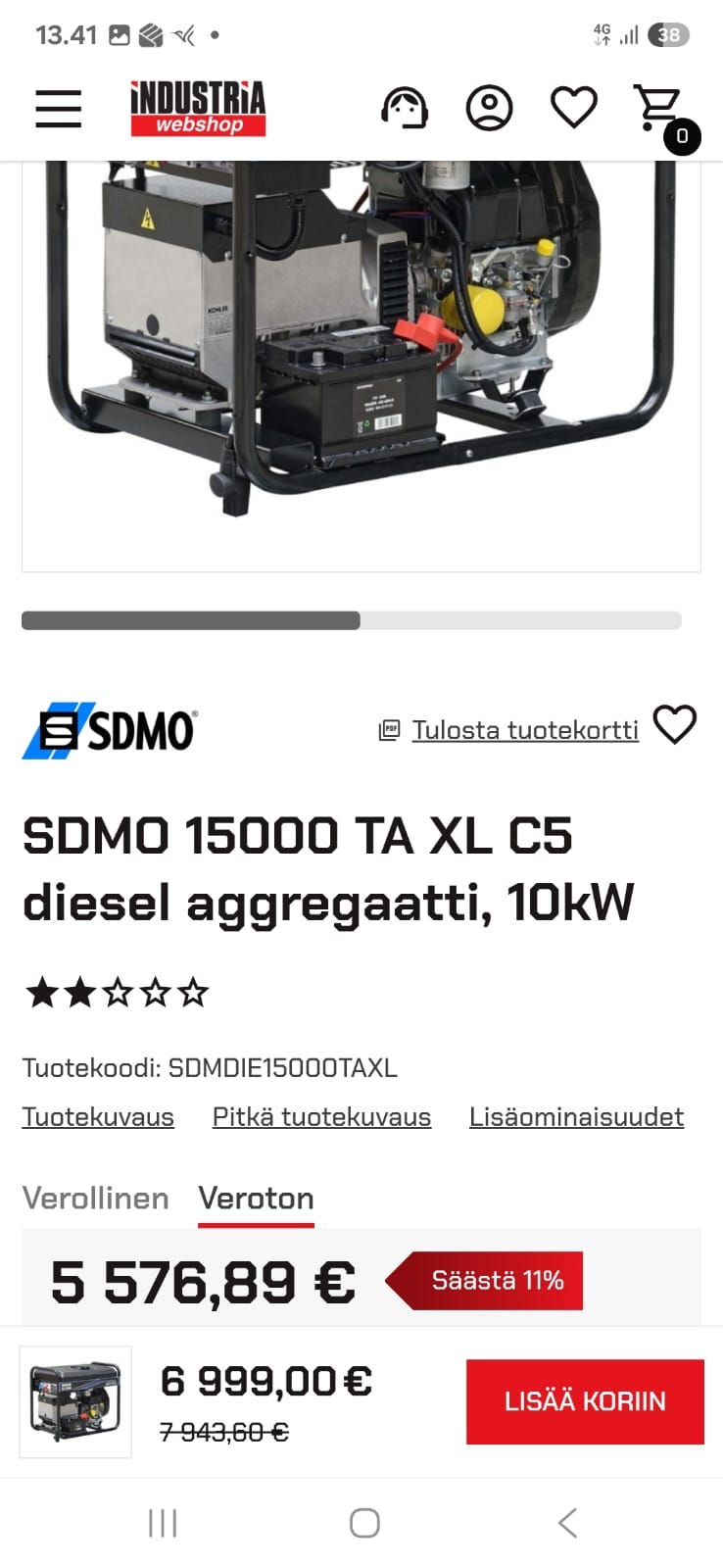Tap Tulosta tuotekortti link
Image resolution: width=723 pixels, height=1568 pixels.
click(x=524, y=730)
